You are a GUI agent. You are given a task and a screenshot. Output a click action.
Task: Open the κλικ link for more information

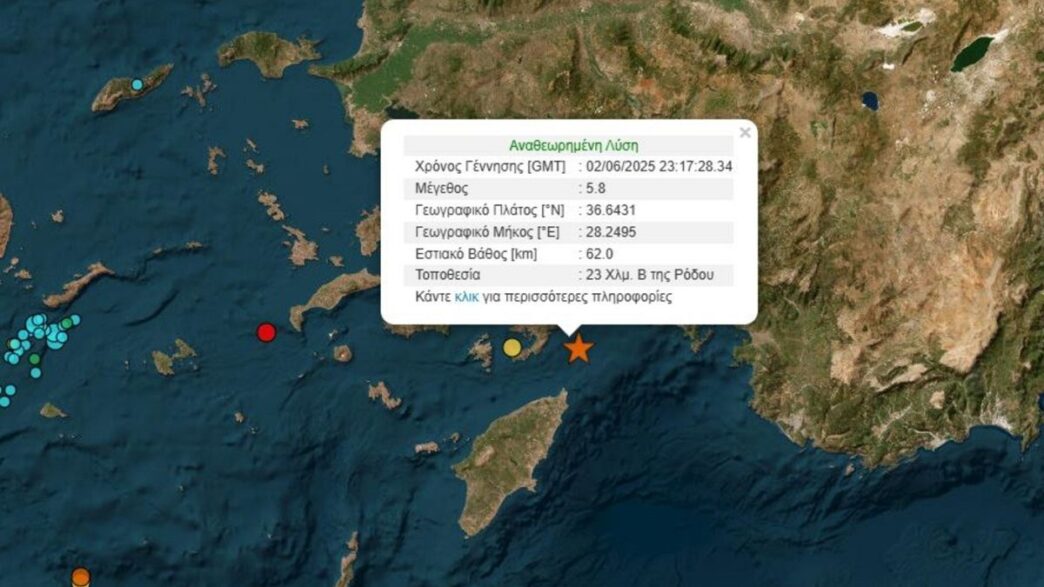click(466, 297)
